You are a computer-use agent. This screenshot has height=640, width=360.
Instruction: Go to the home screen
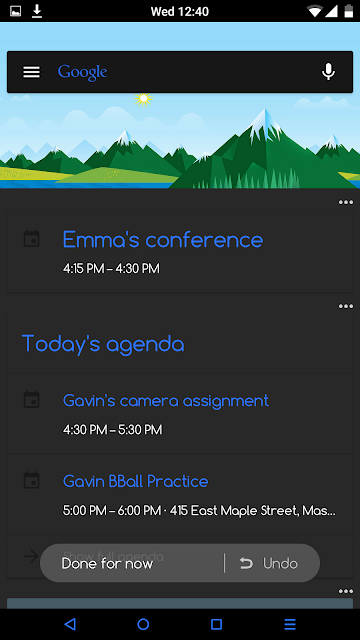(143, 624)
